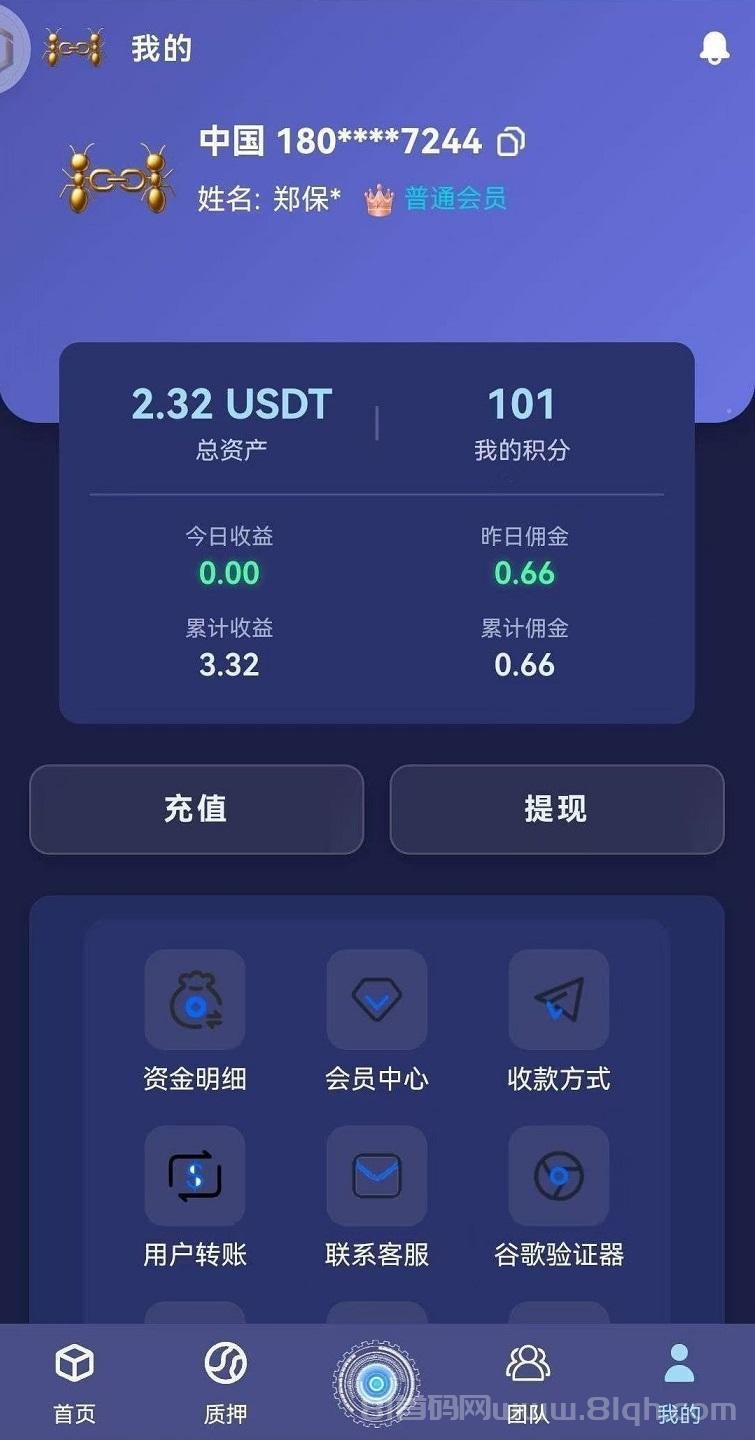Select the 收款方式 payment method icon
The image size is (755, 1440).
558,1000
